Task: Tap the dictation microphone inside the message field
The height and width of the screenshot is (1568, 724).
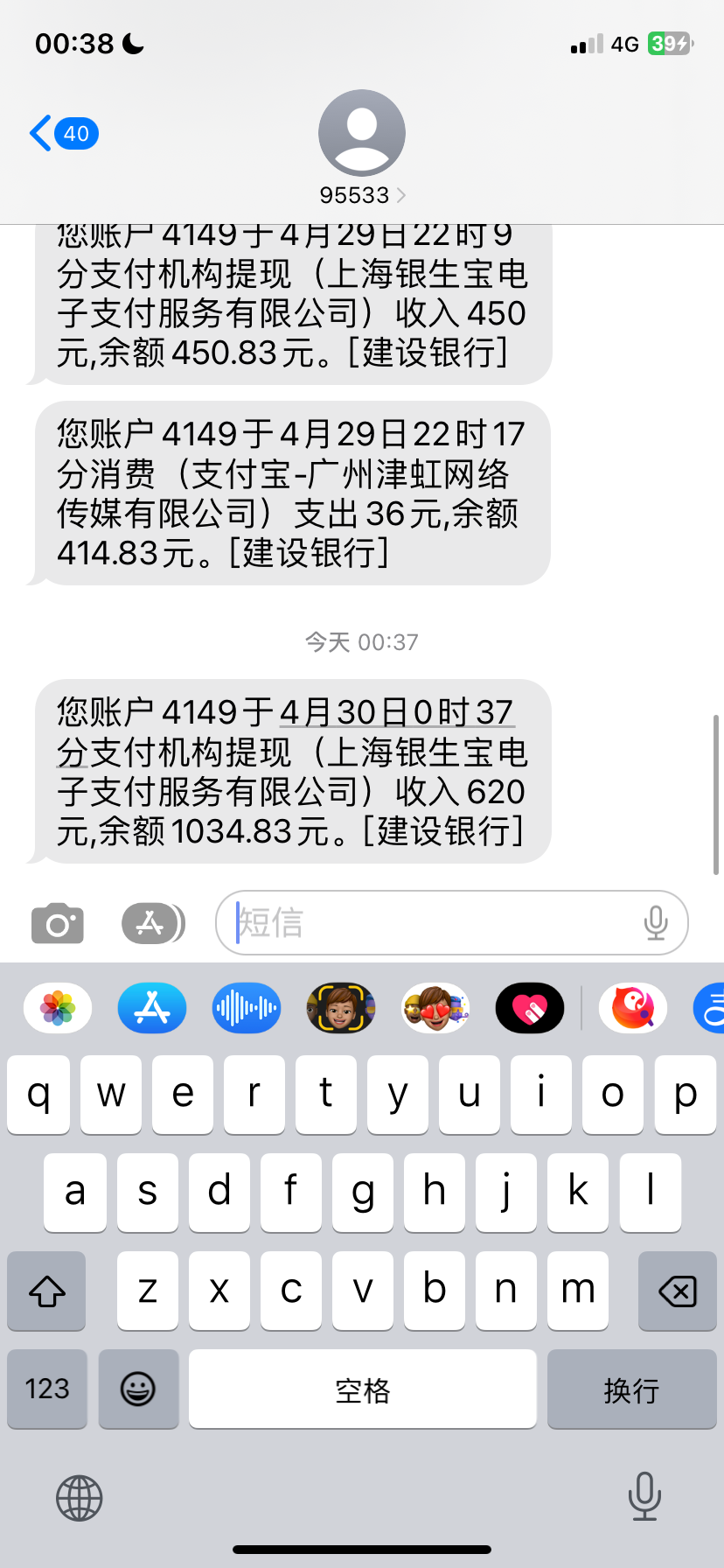Action: (x=656, y=922)
